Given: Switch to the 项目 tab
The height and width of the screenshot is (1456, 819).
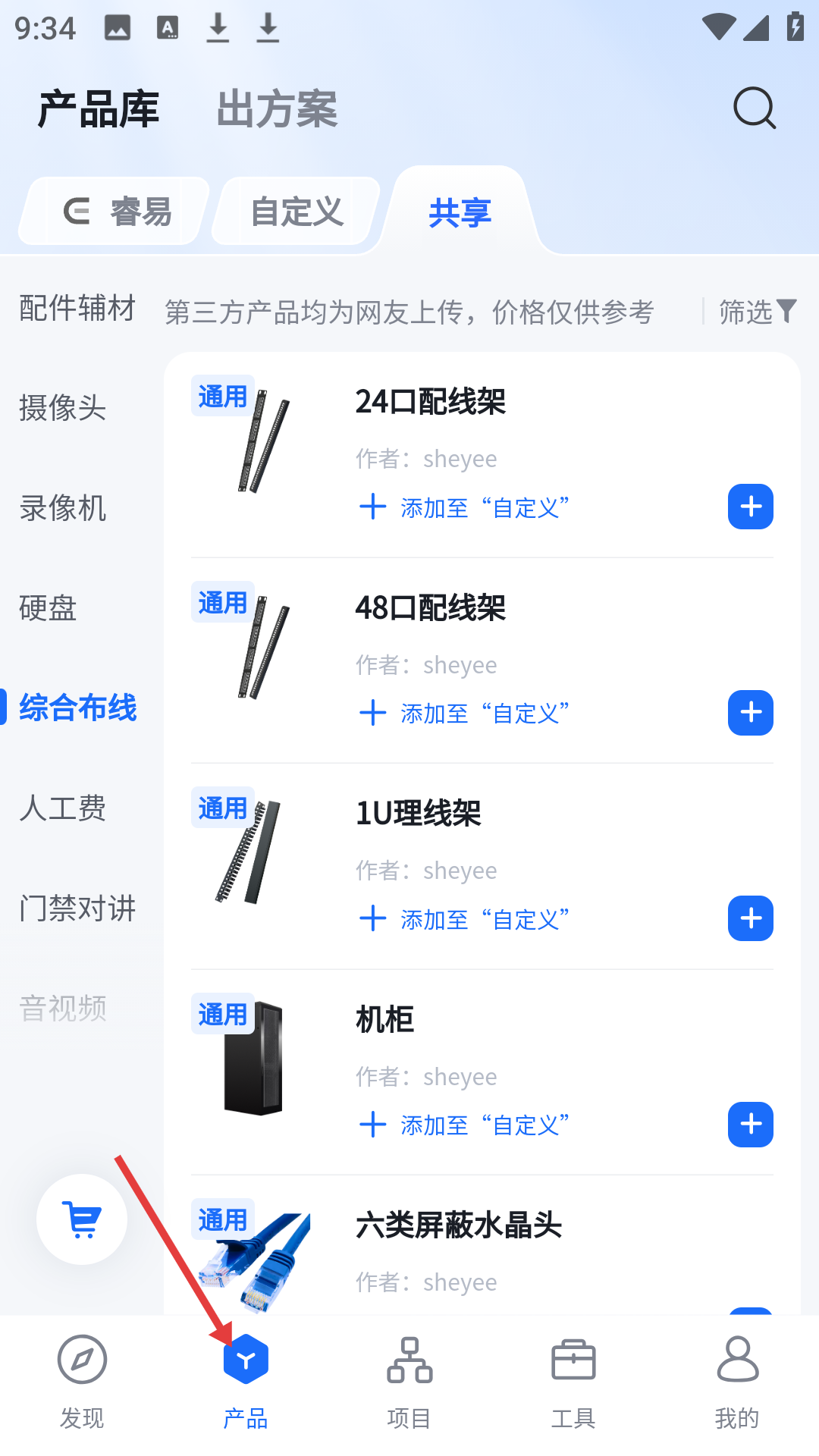Looking at the screenshot, I should (409, 1382).
